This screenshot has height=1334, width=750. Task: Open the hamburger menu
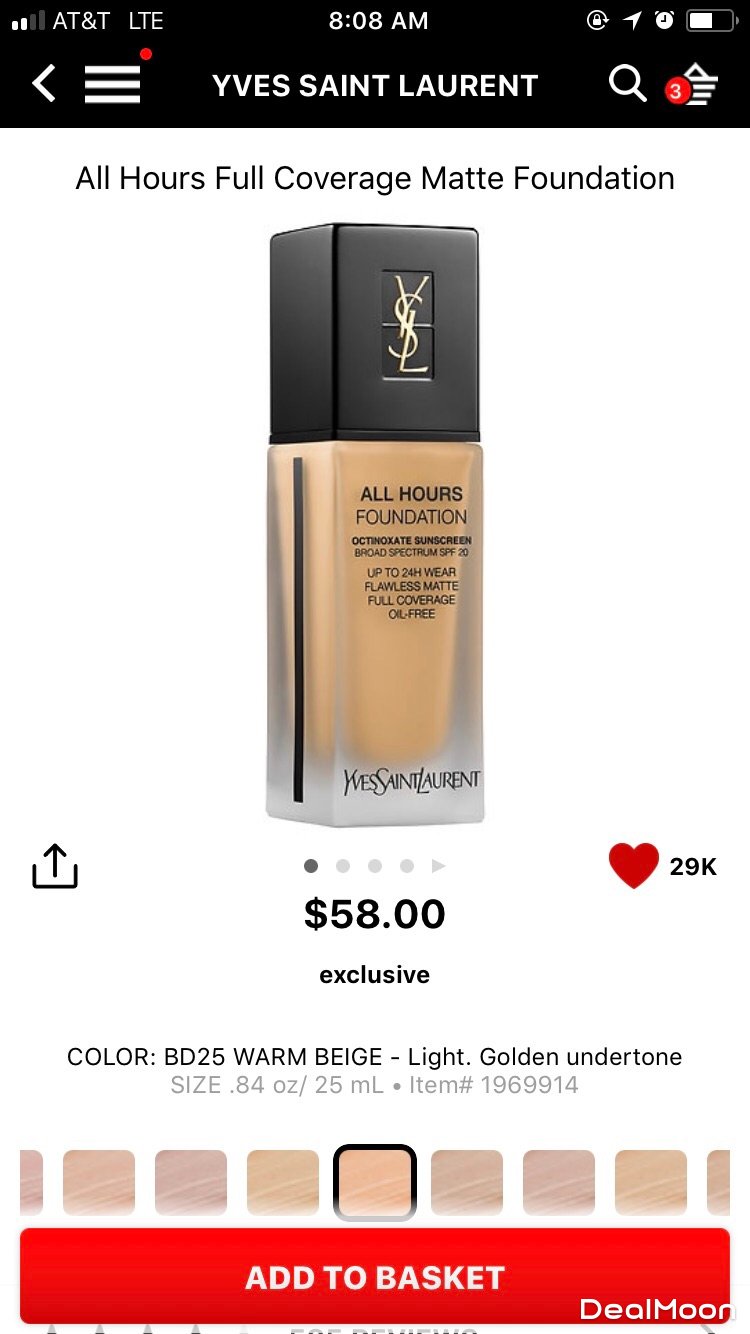(x=112, y=84)
